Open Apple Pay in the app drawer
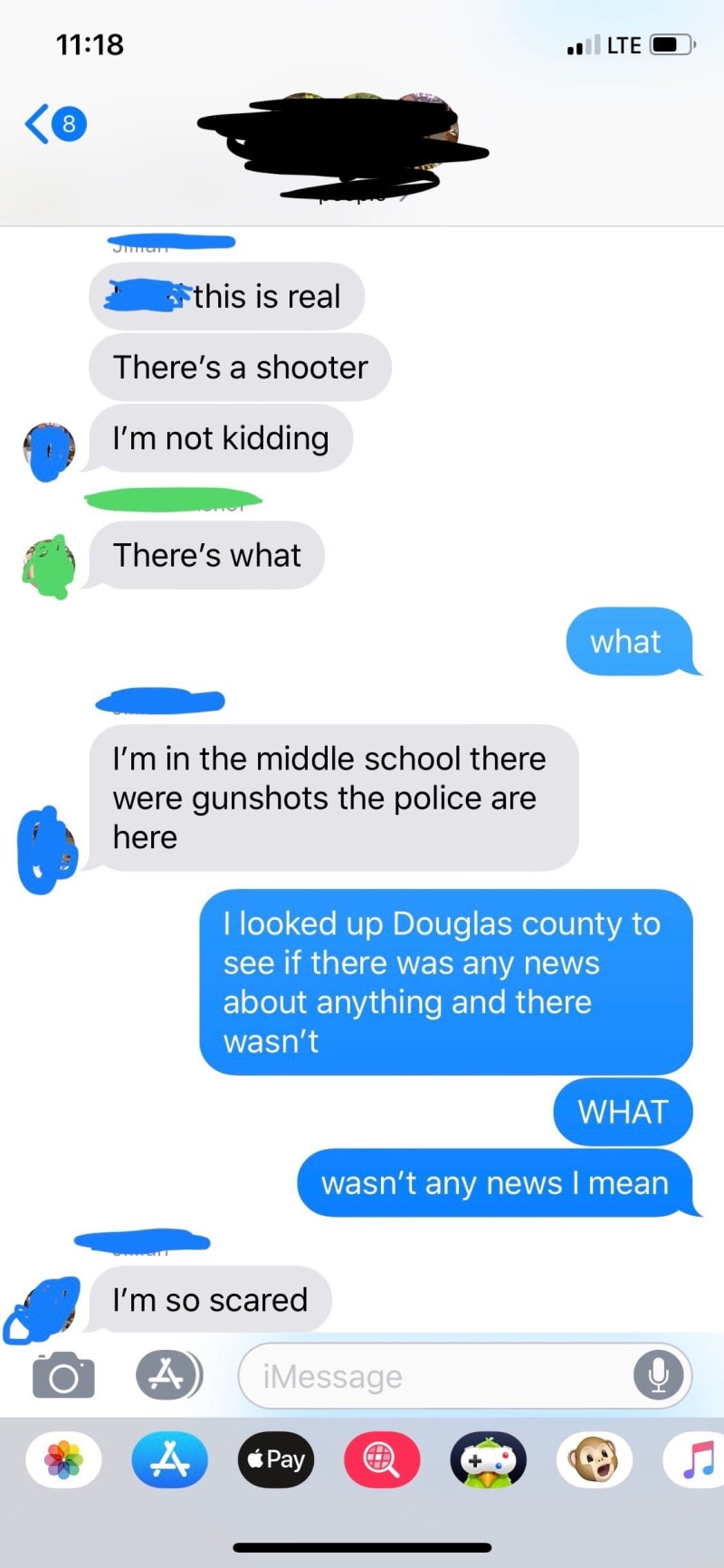Image resolution: width=724 pixels, height=1568 pixels. [x=276, y=1459]
